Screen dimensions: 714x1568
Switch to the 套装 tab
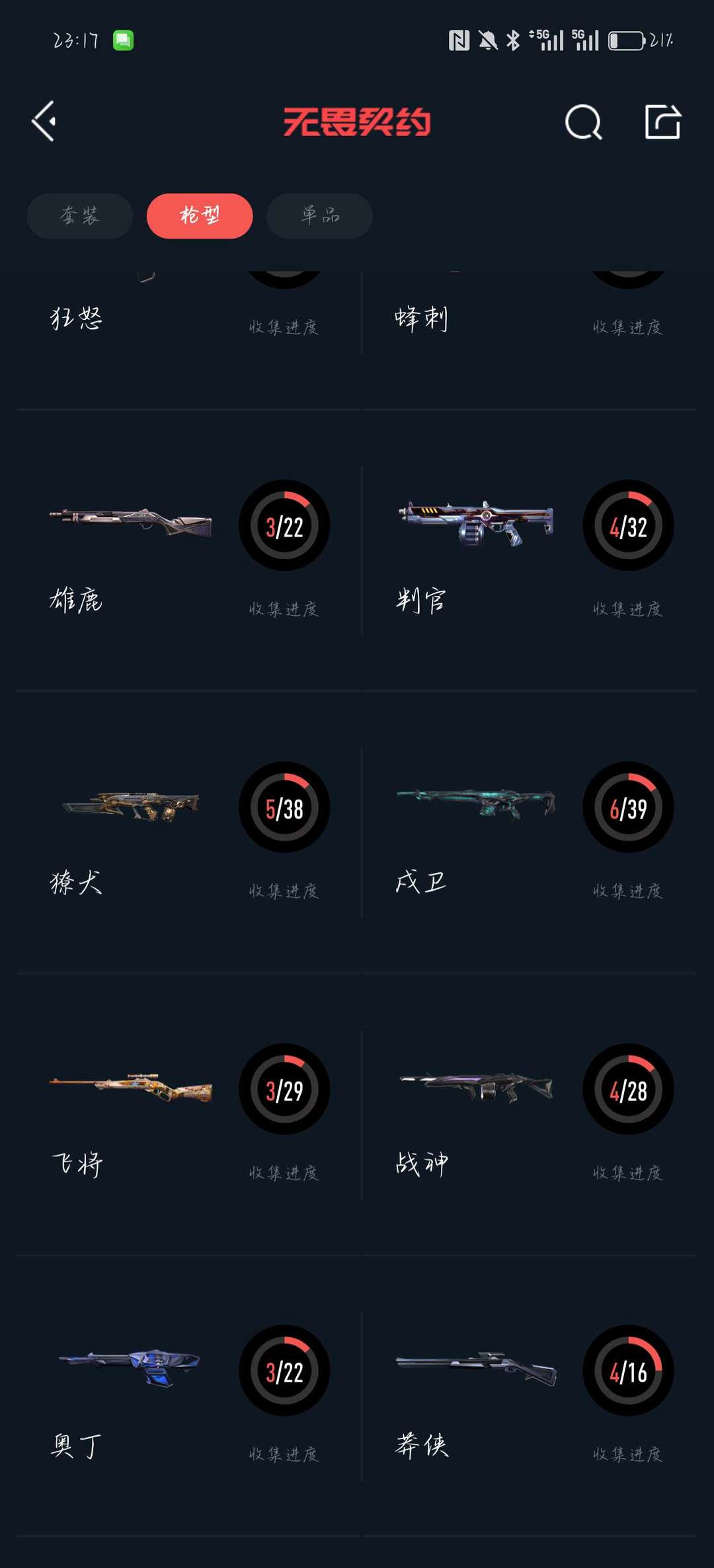point(80,215)
